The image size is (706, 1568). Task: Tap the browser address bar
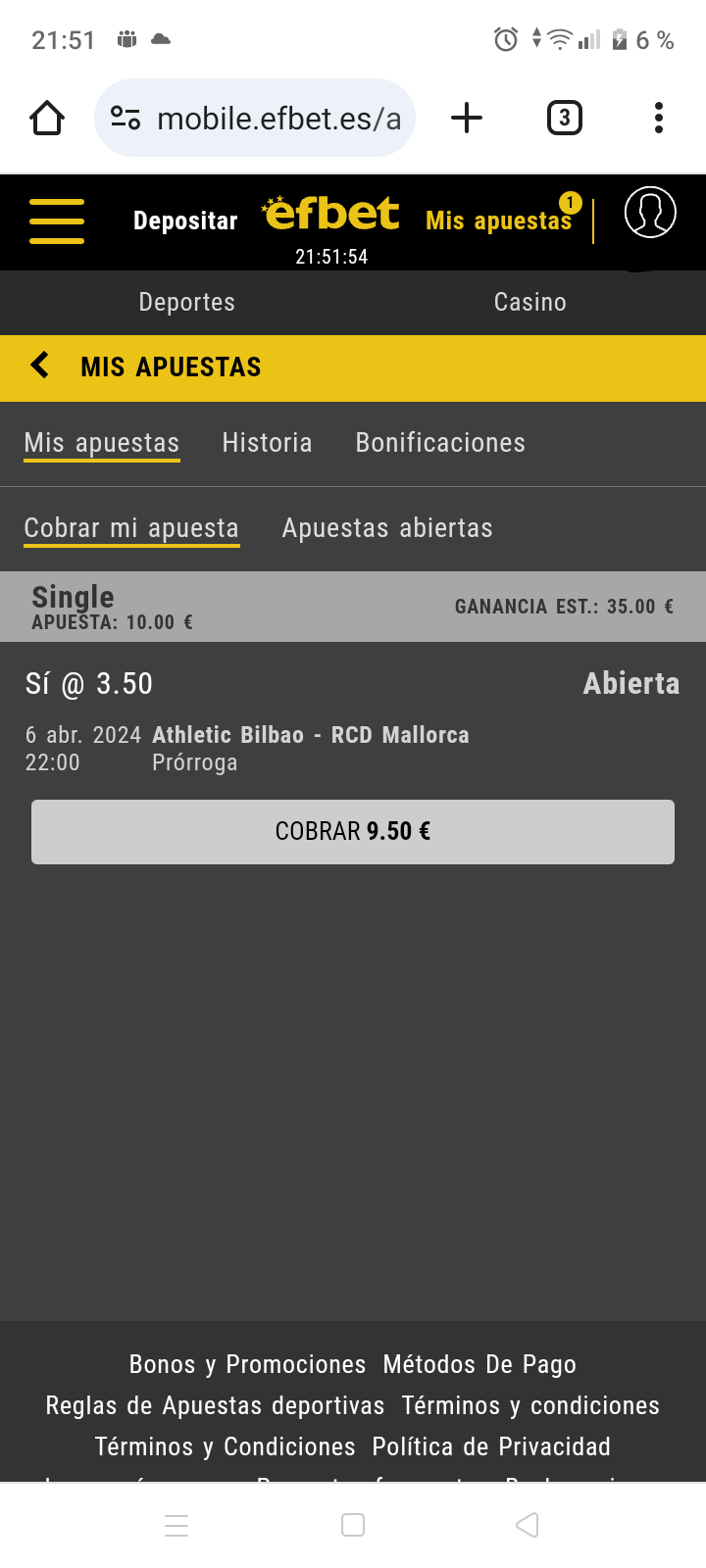click(x=255, y=119)
